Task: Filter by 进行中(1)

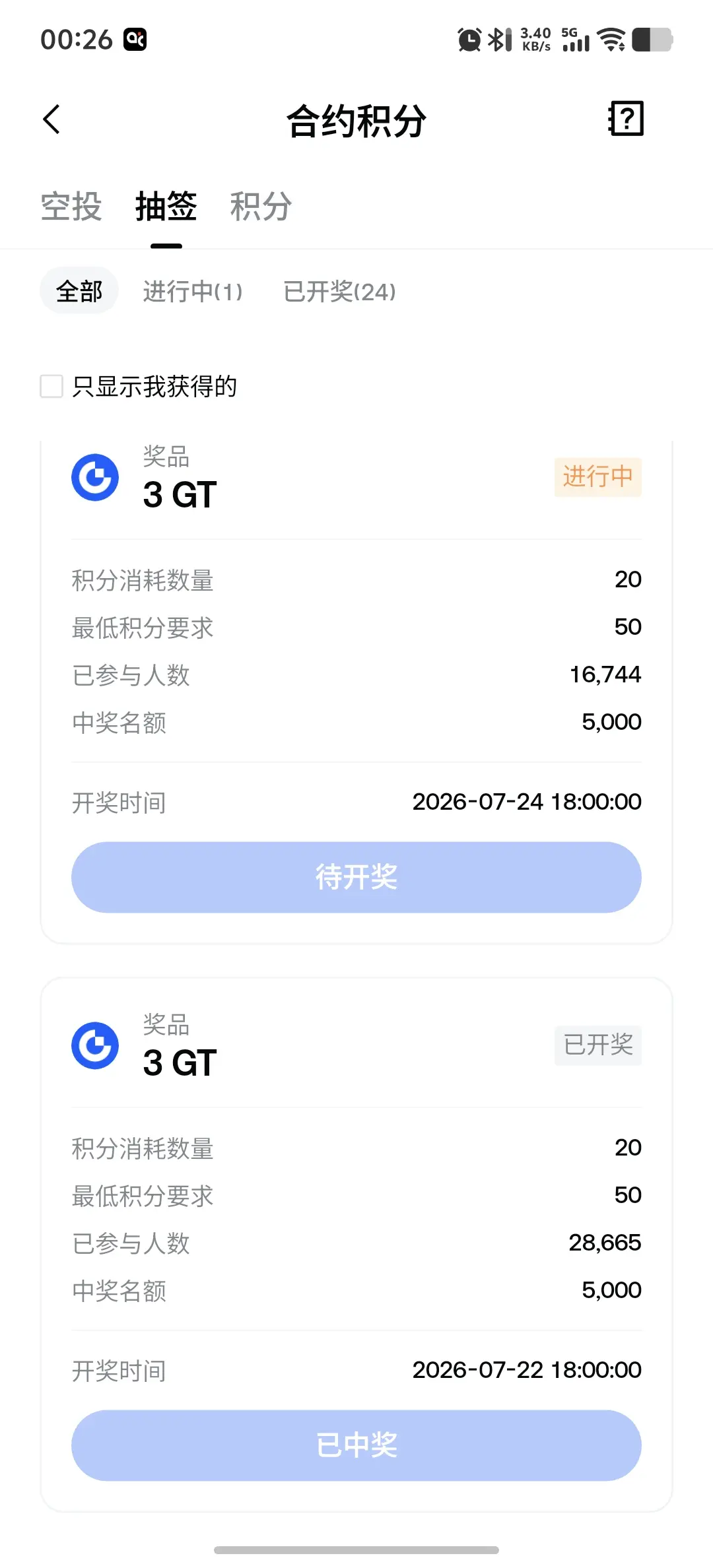Action: coord(193,291)
